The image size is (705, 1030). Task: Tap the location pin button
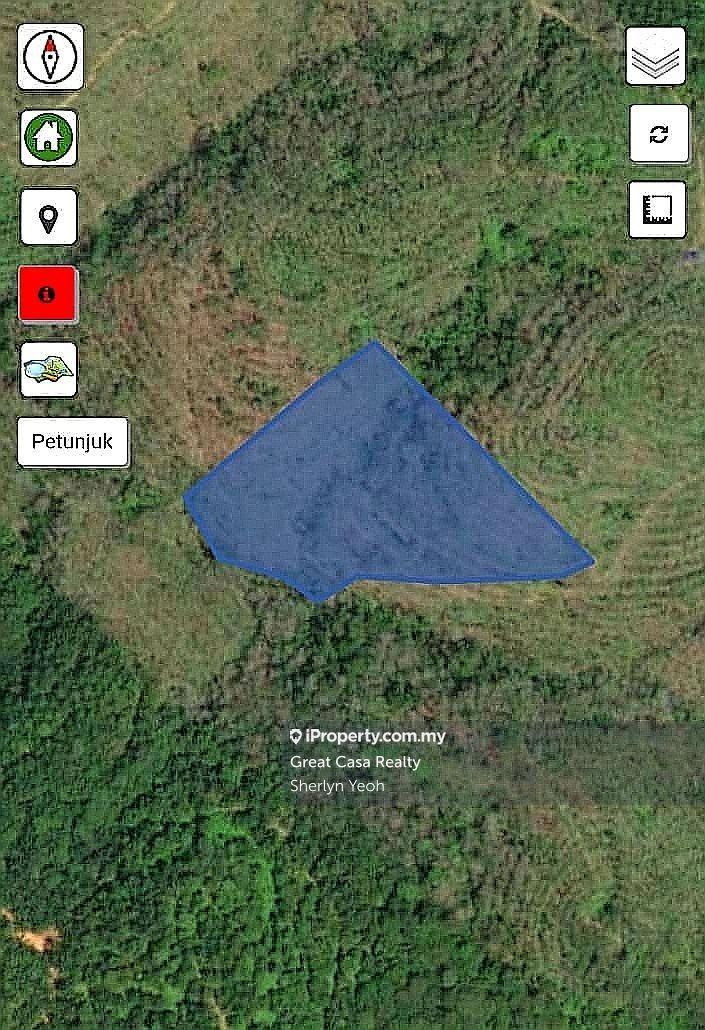48,217
